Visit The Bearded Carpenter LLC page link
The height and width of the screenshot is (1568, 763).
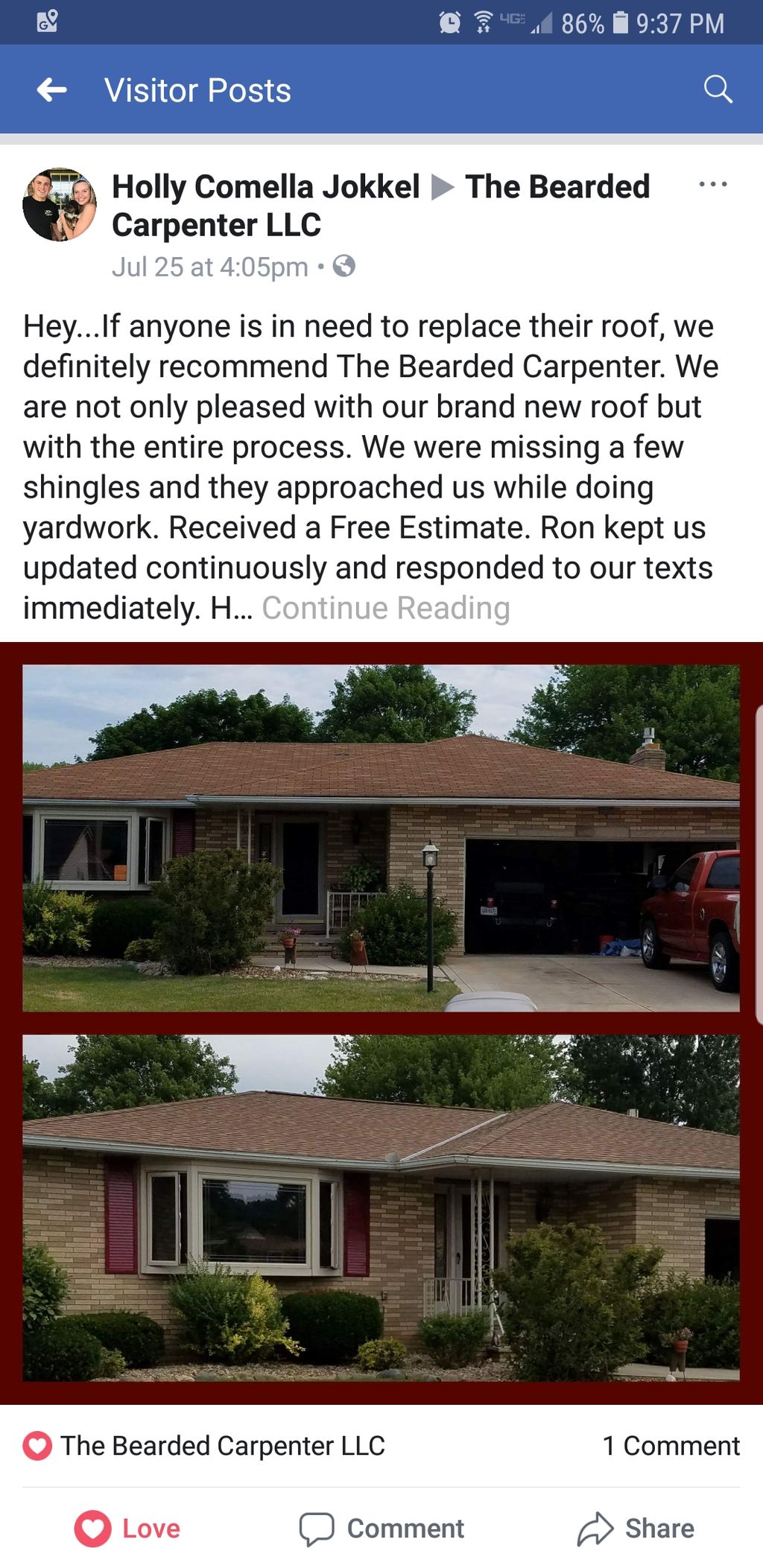point(557,187)
